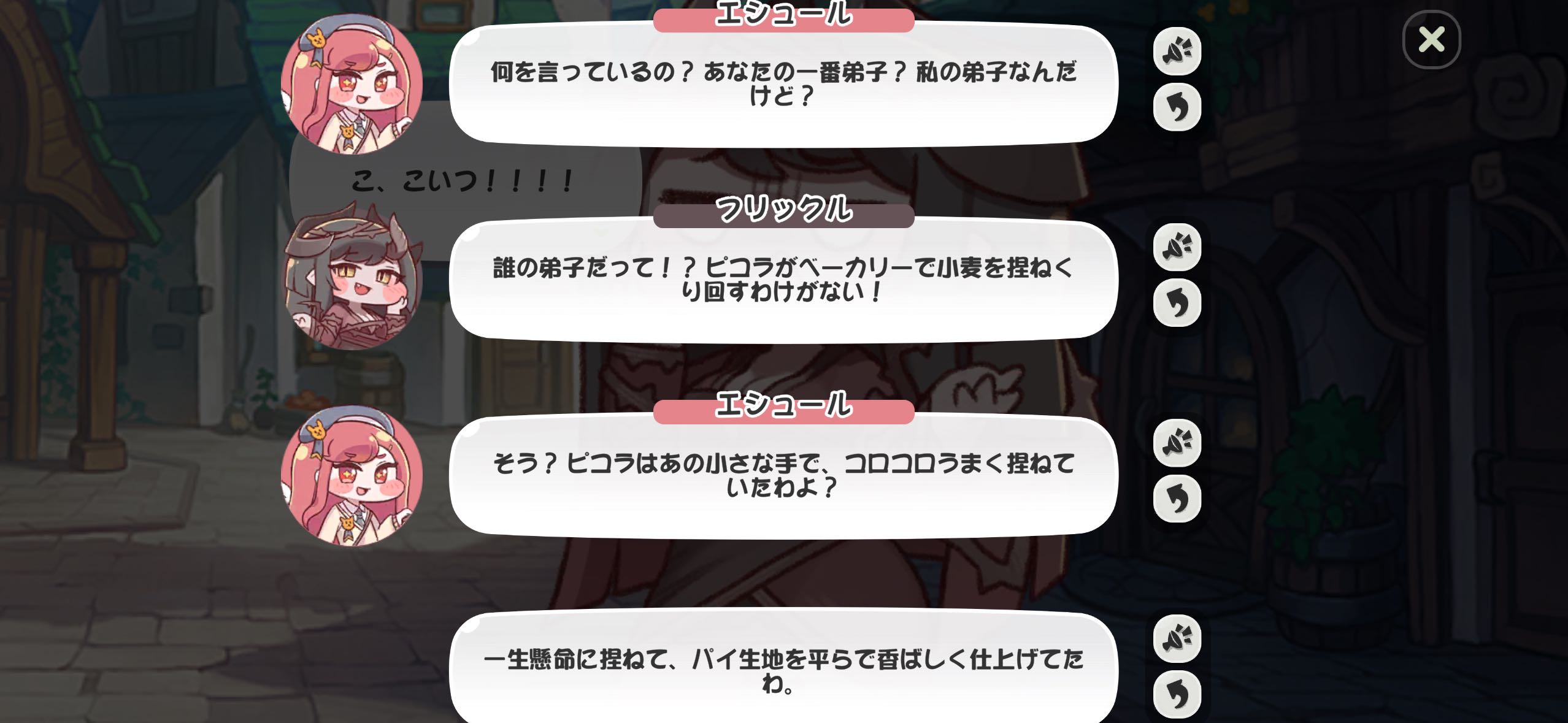Close the dialogue log

tap(1431, 40)
